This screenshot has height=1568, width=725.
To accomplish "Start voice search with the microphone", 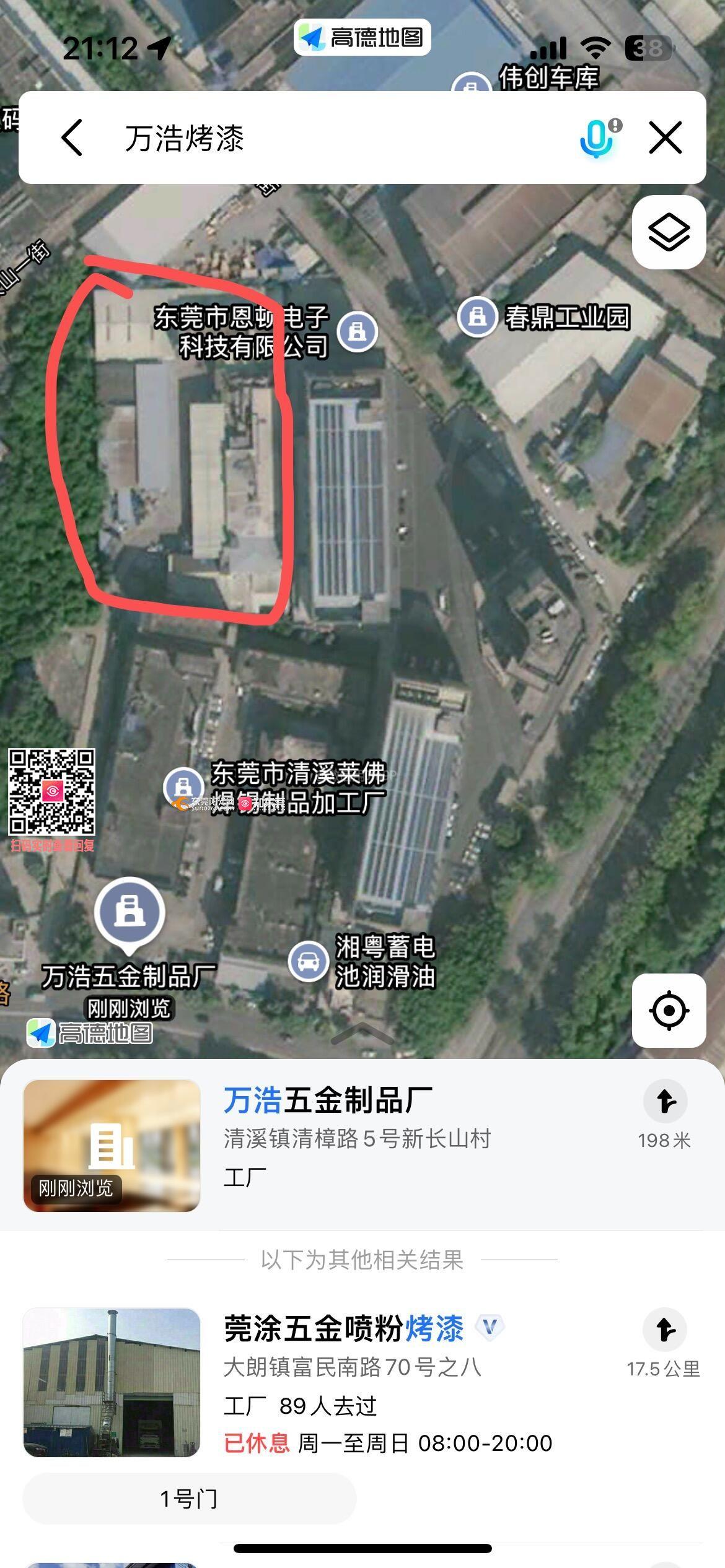I will [597, 137].
